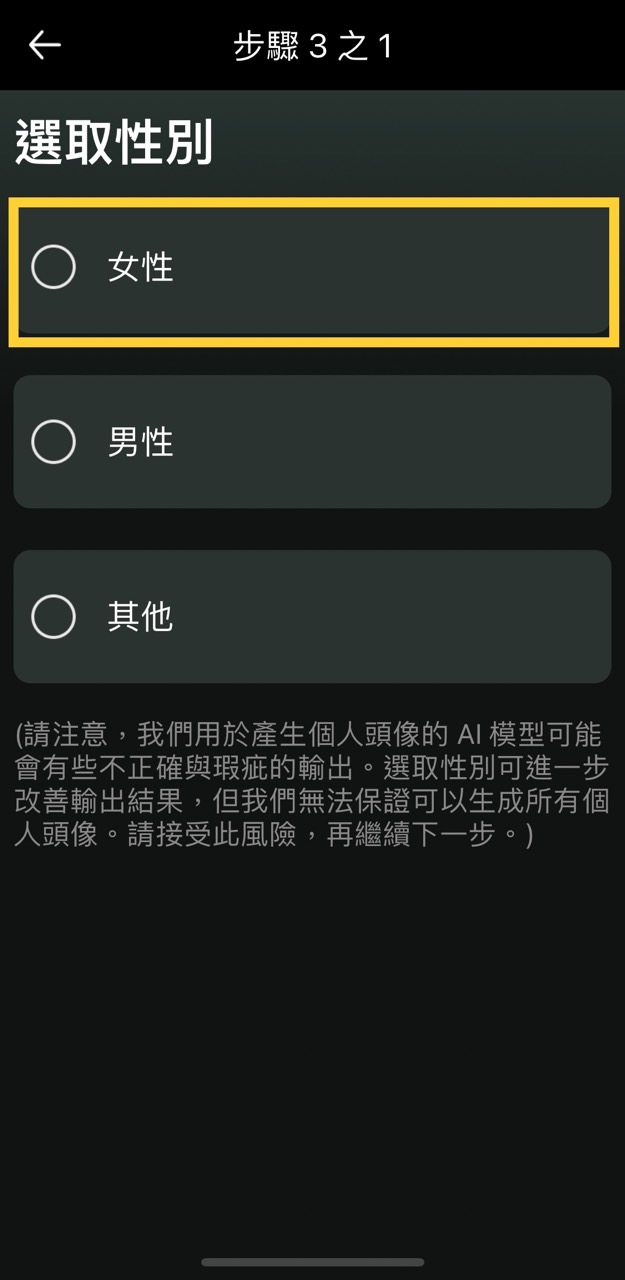Screen dimensions: 625x1280
Task: Go back using the top-left arrow
Action: click(44, 45)
